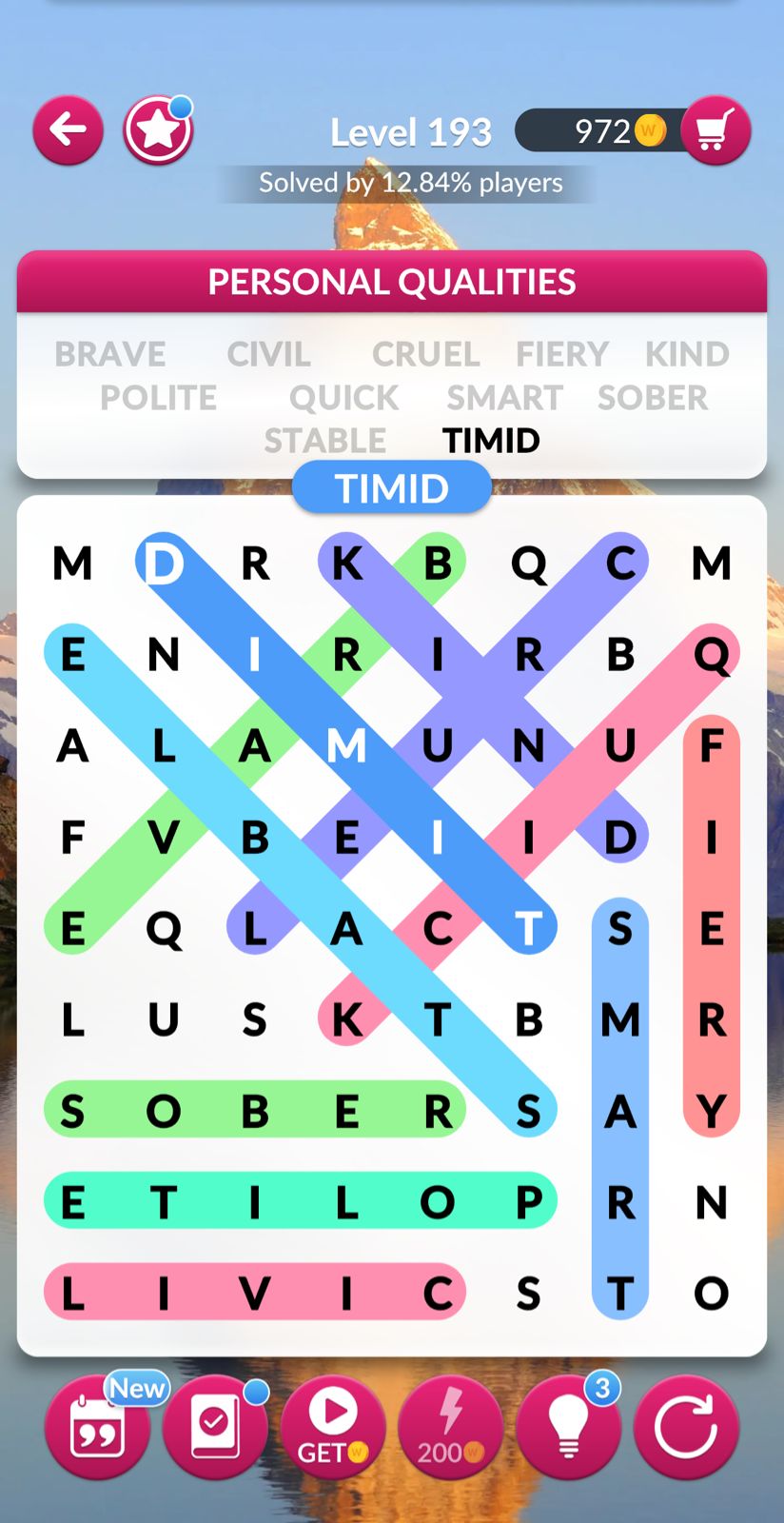This screenshot has width=784, height=1523.
Task: Use the 200-coin lightning power-up
Action: 451,1427
